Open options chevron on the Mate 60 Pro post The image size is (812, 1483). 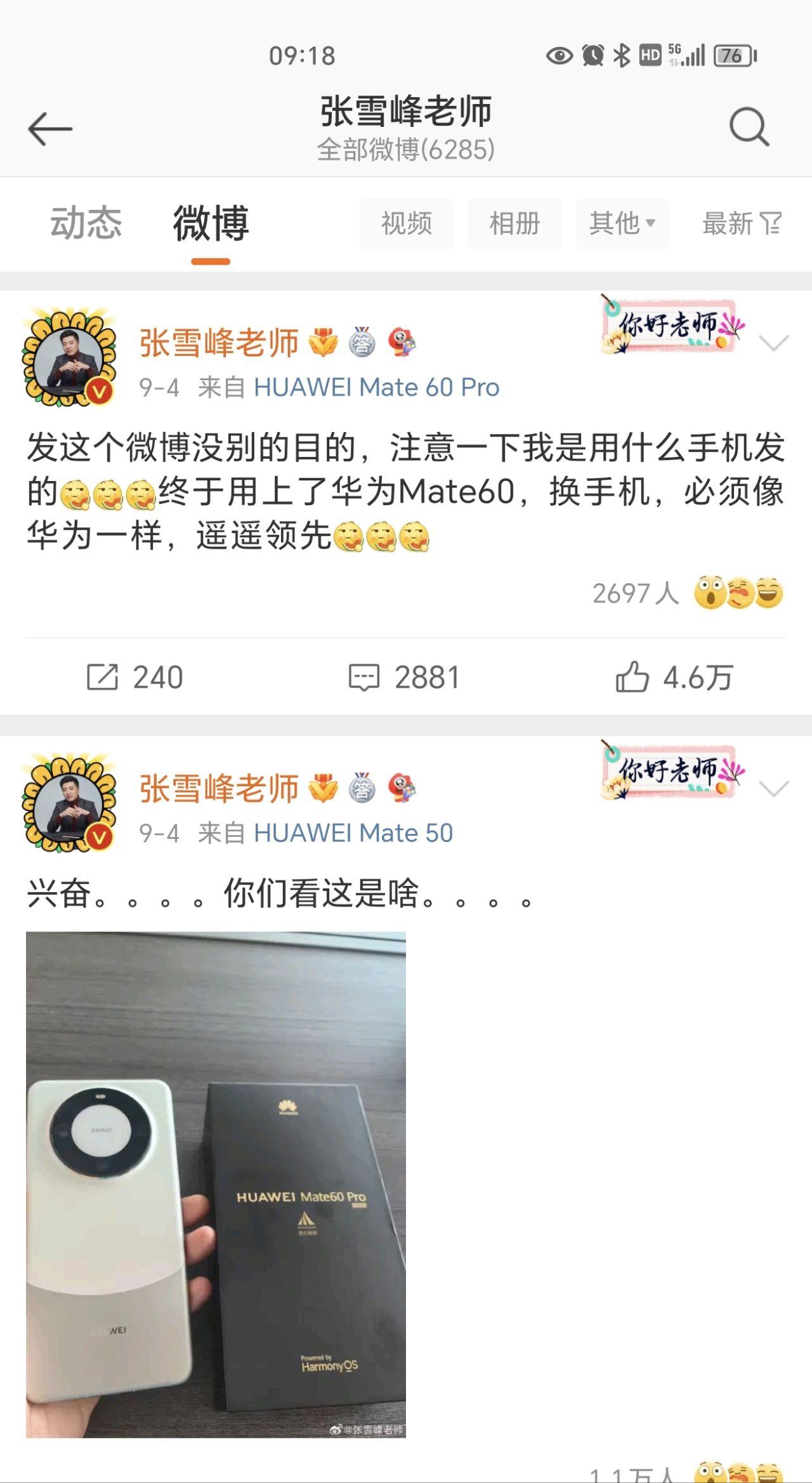point(773,343)
